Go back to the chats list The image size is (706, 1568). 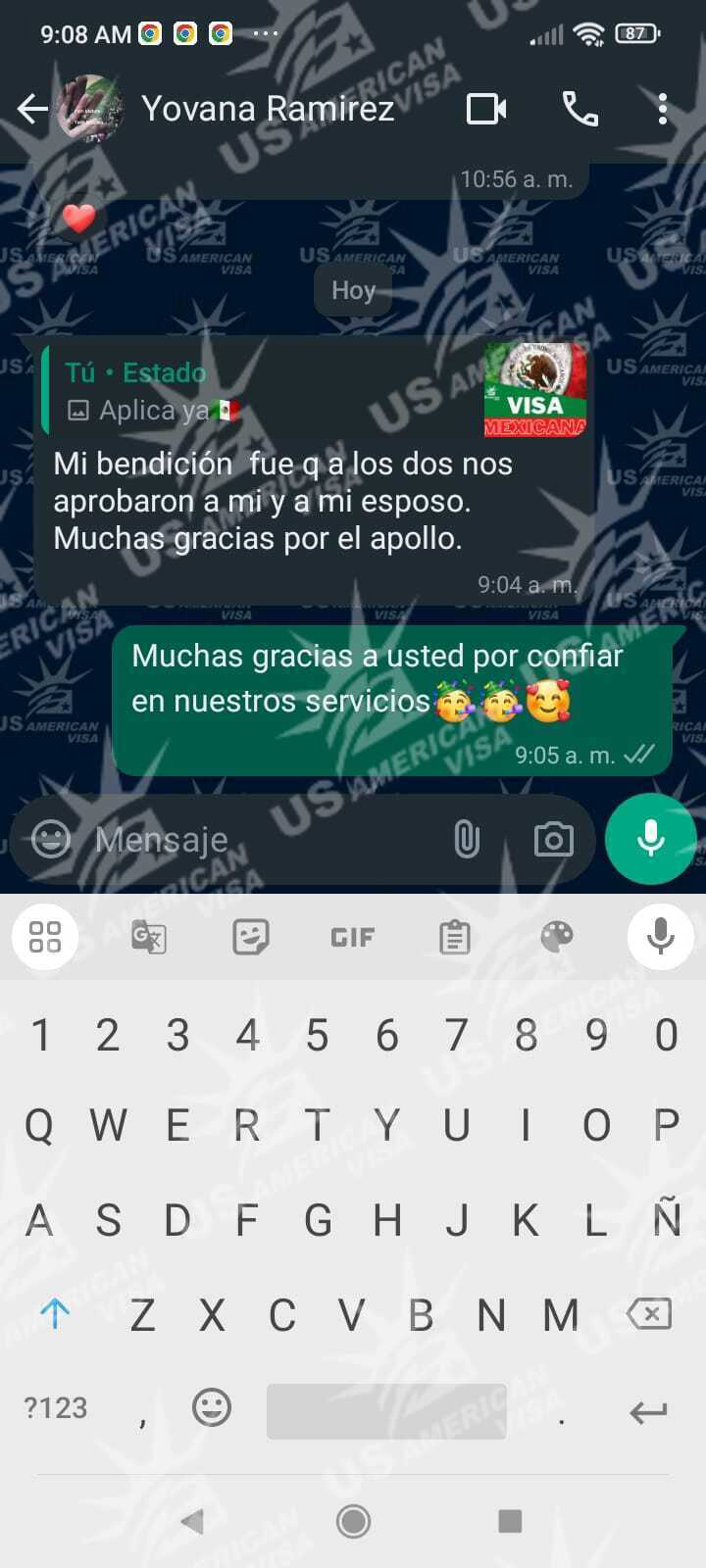[x=32, y=109]
